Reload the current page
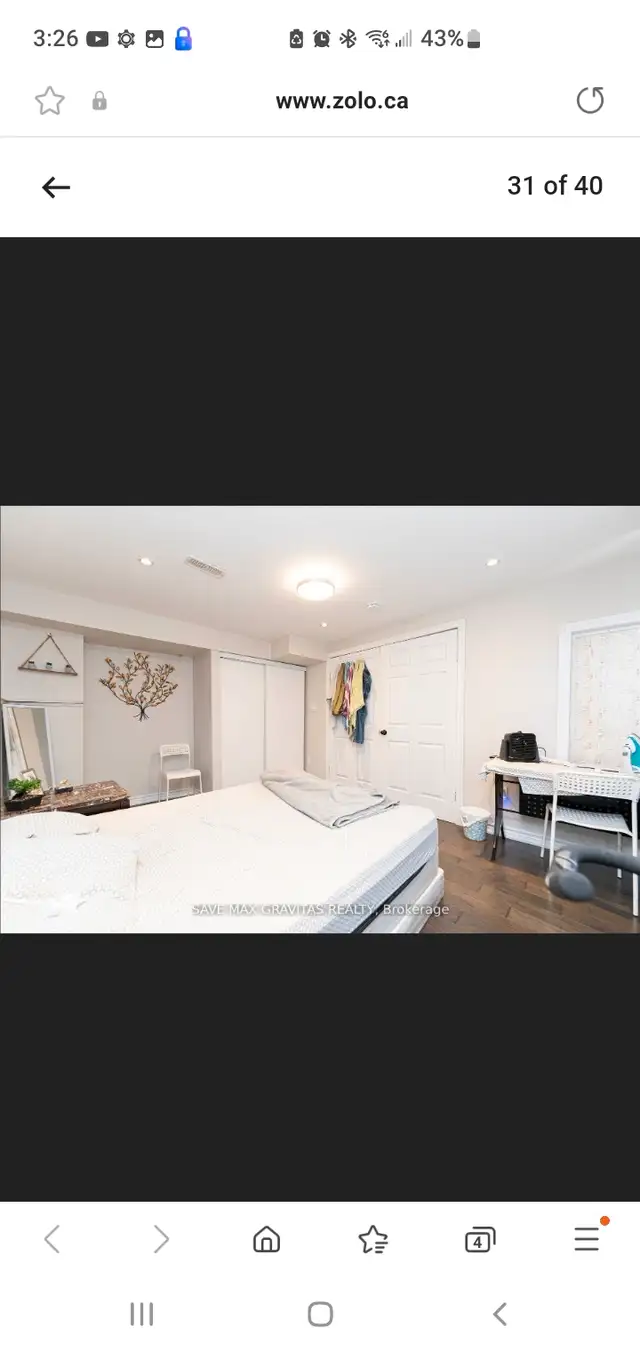 590,101
